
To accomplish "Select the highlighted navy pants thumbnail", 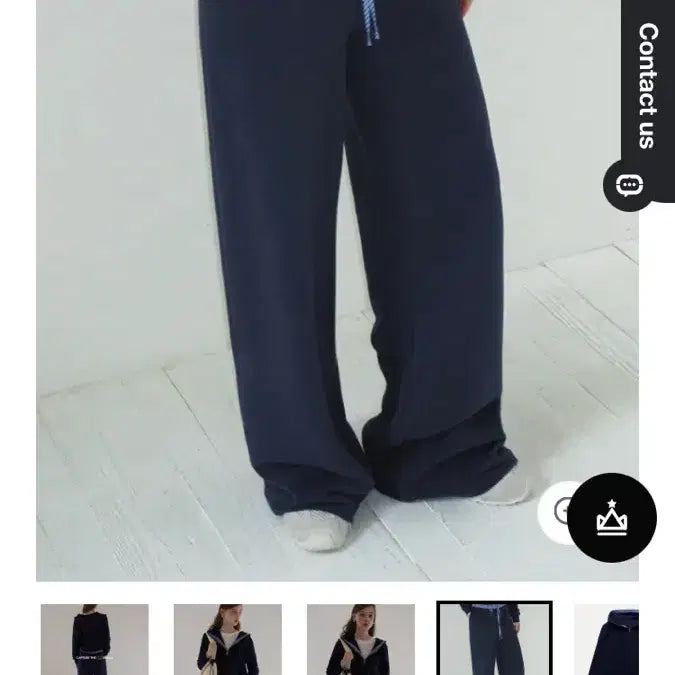I will point(494,640).
